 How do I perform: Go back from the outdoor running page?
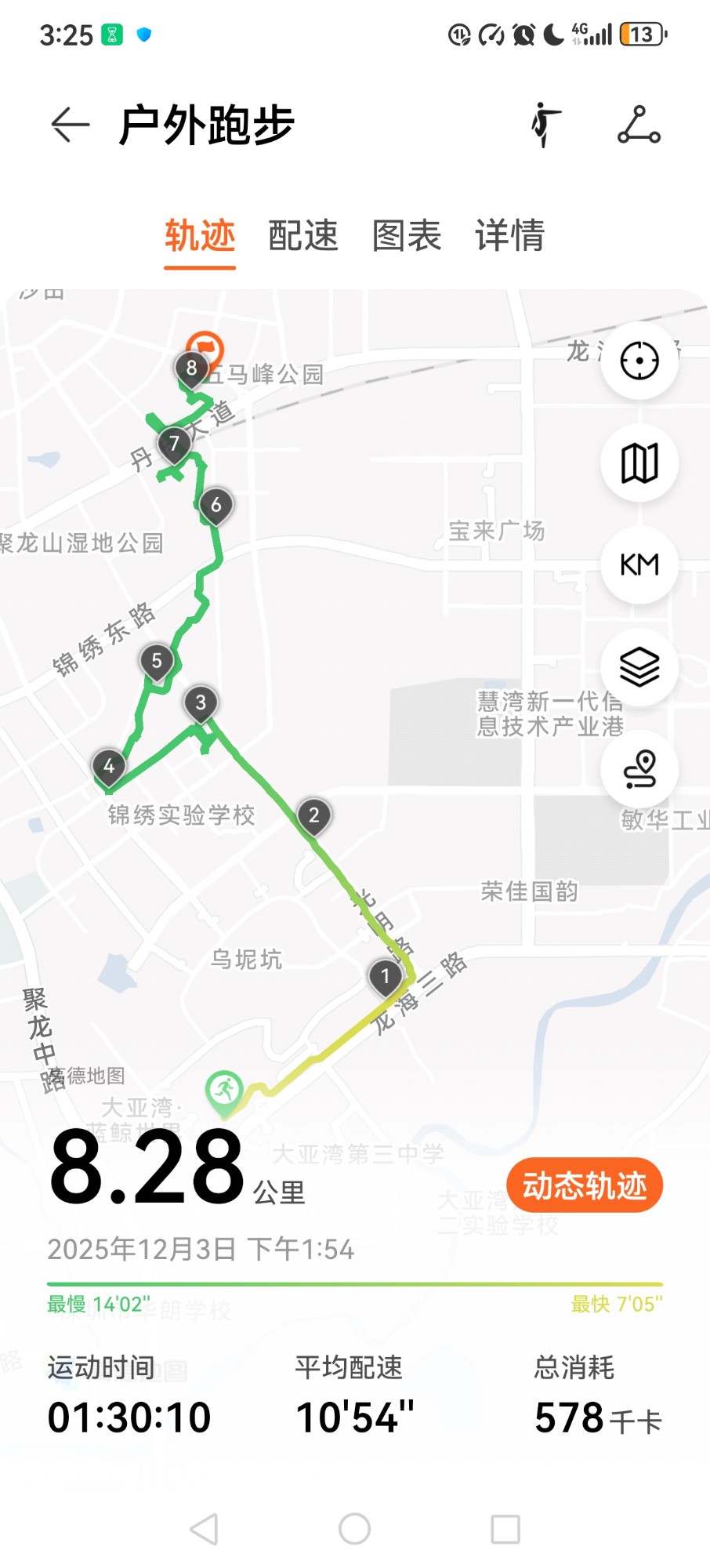click(x=71, y=125)
